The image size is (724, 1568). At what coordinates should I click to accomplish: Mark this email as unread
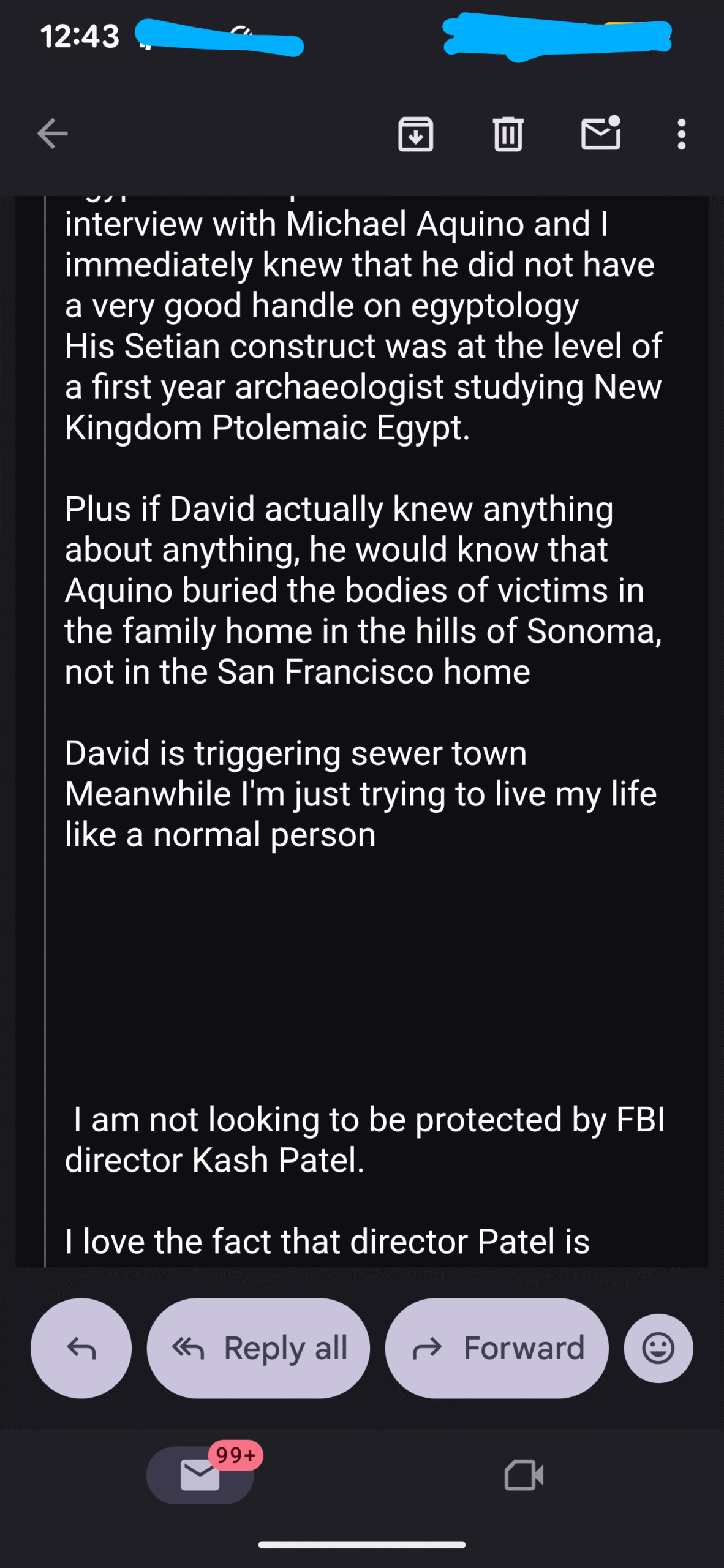(x=600, y=134)
